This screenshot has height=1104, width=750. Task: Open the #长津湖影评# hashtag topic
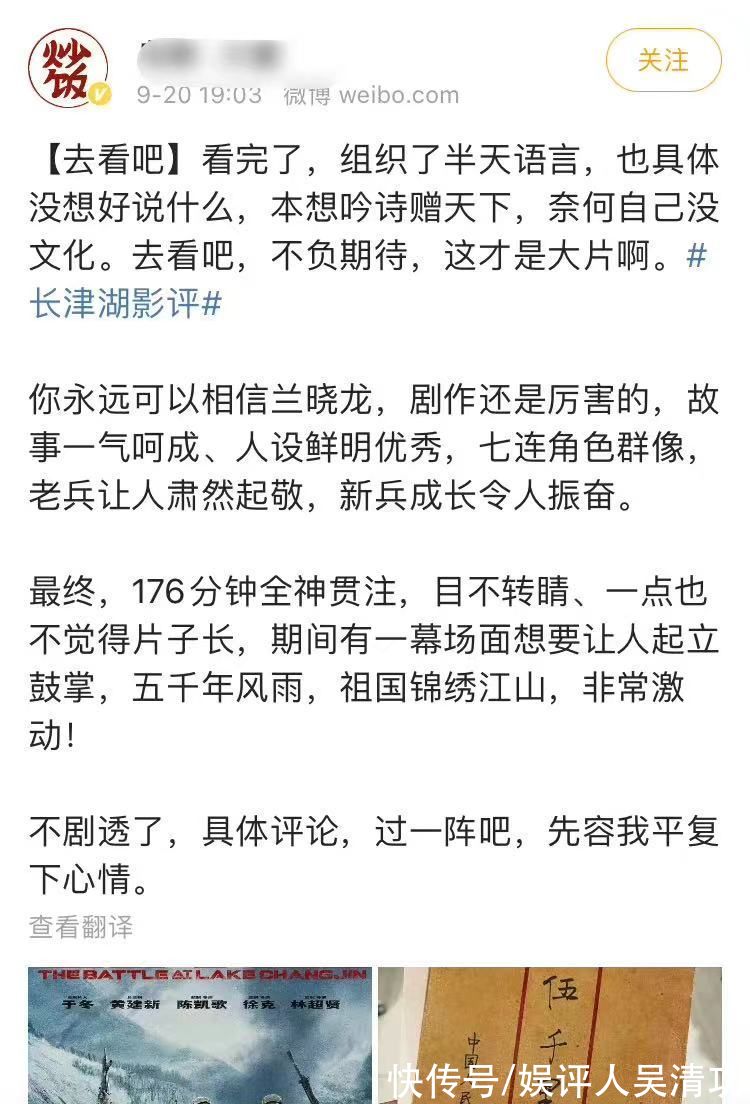125,304
